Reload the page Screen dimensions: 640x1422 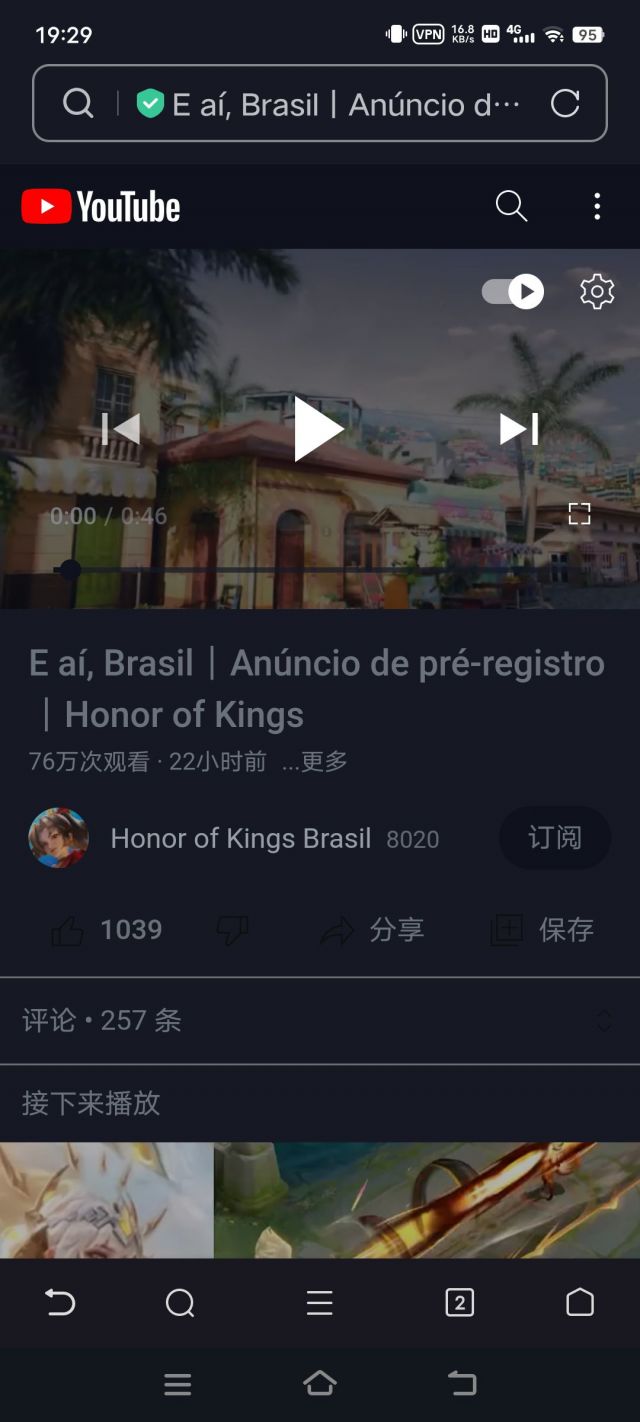tap(565, 103)
